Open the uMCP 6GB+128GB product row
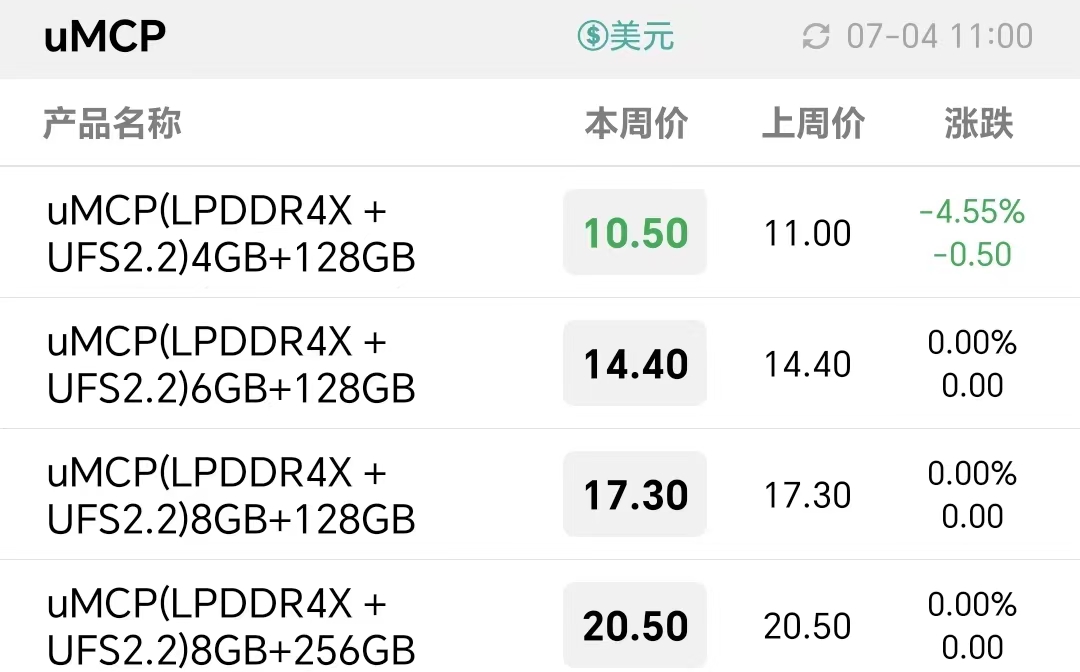The image size is (1080, 672). click(x=231, y=364)
